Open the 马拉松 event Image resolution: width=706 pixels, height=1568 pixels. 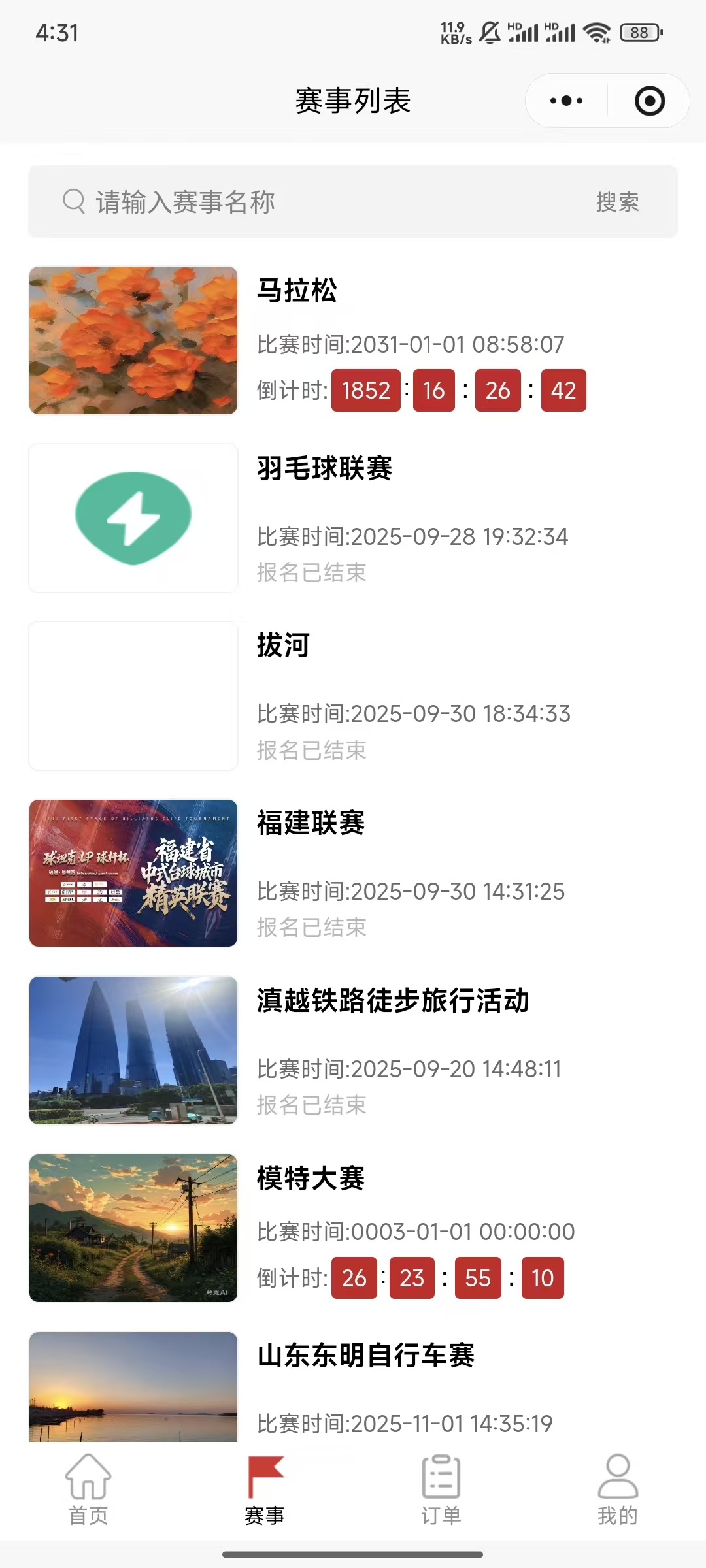click(x=297, y=291)
